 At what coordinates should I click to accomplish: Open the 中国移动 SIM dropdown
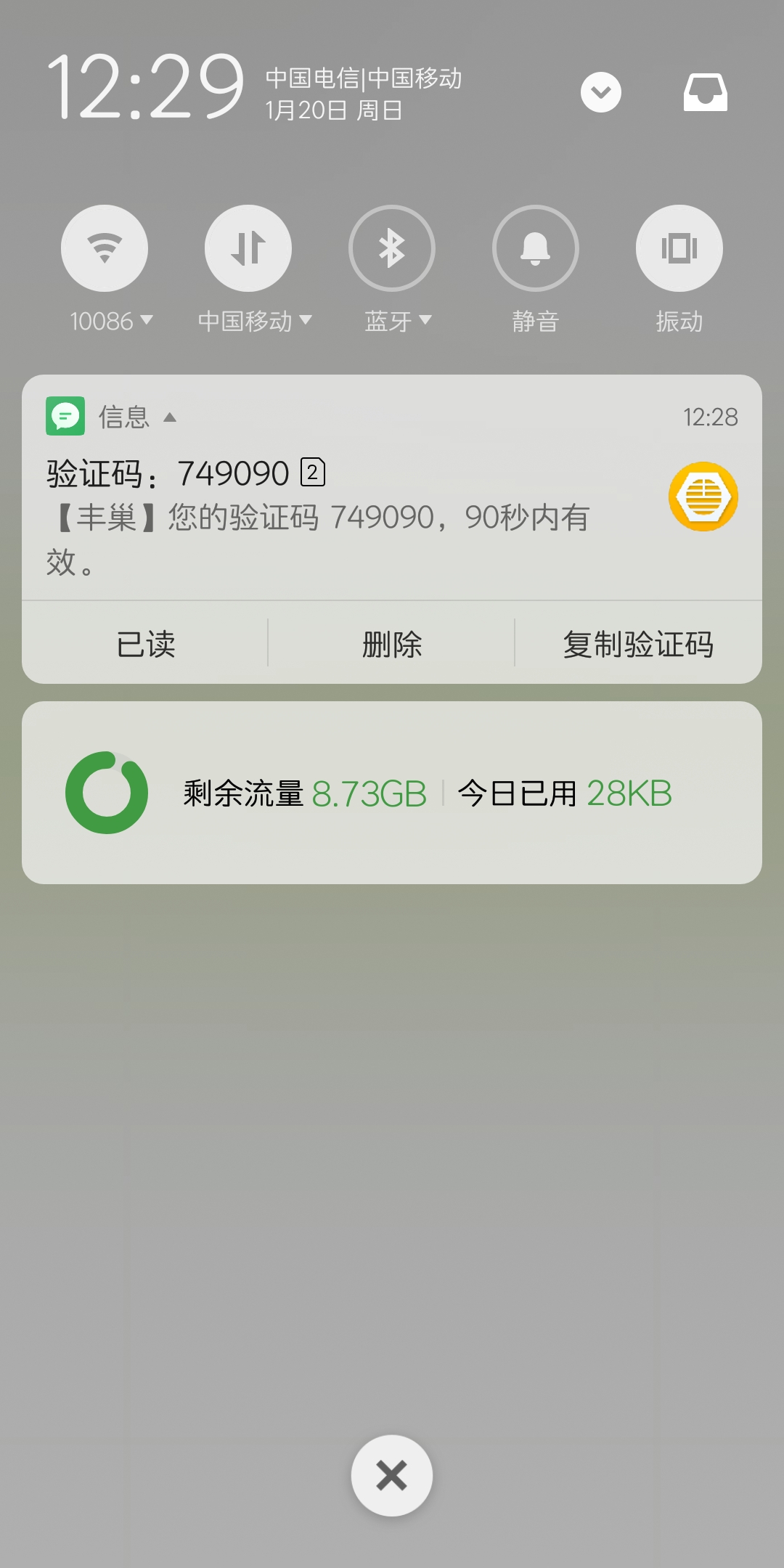click(x=254, y=321)
